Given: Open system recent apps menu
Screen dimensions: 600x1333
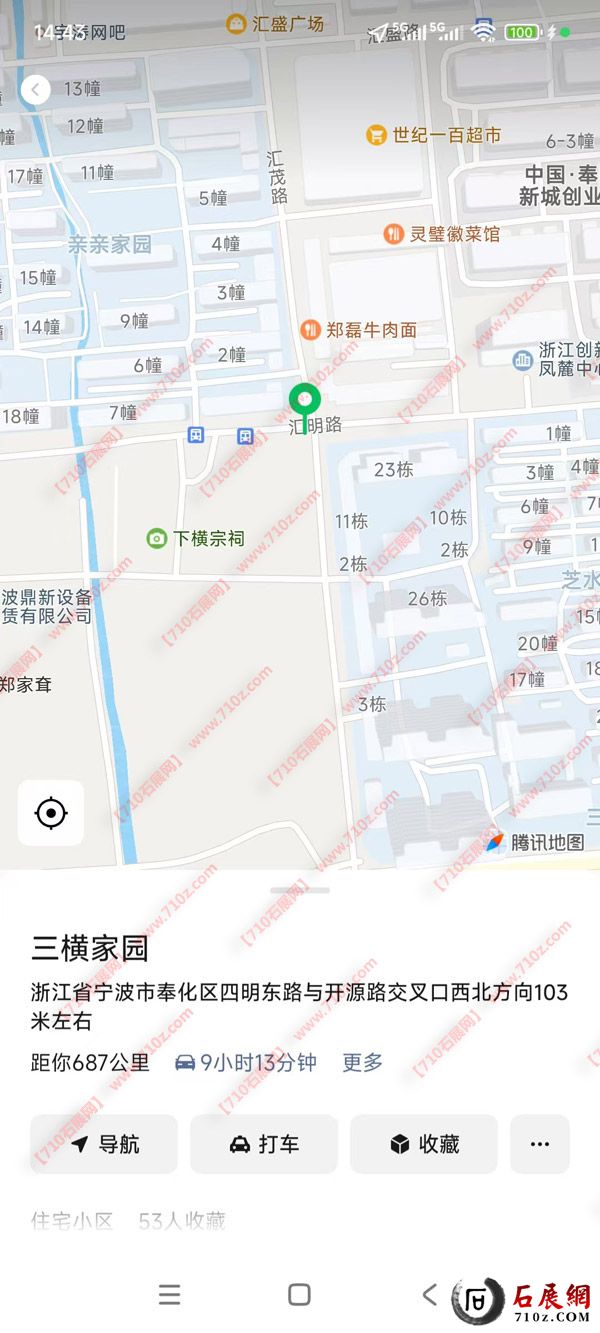Looking at the screenshot, I should (170, 1295).
